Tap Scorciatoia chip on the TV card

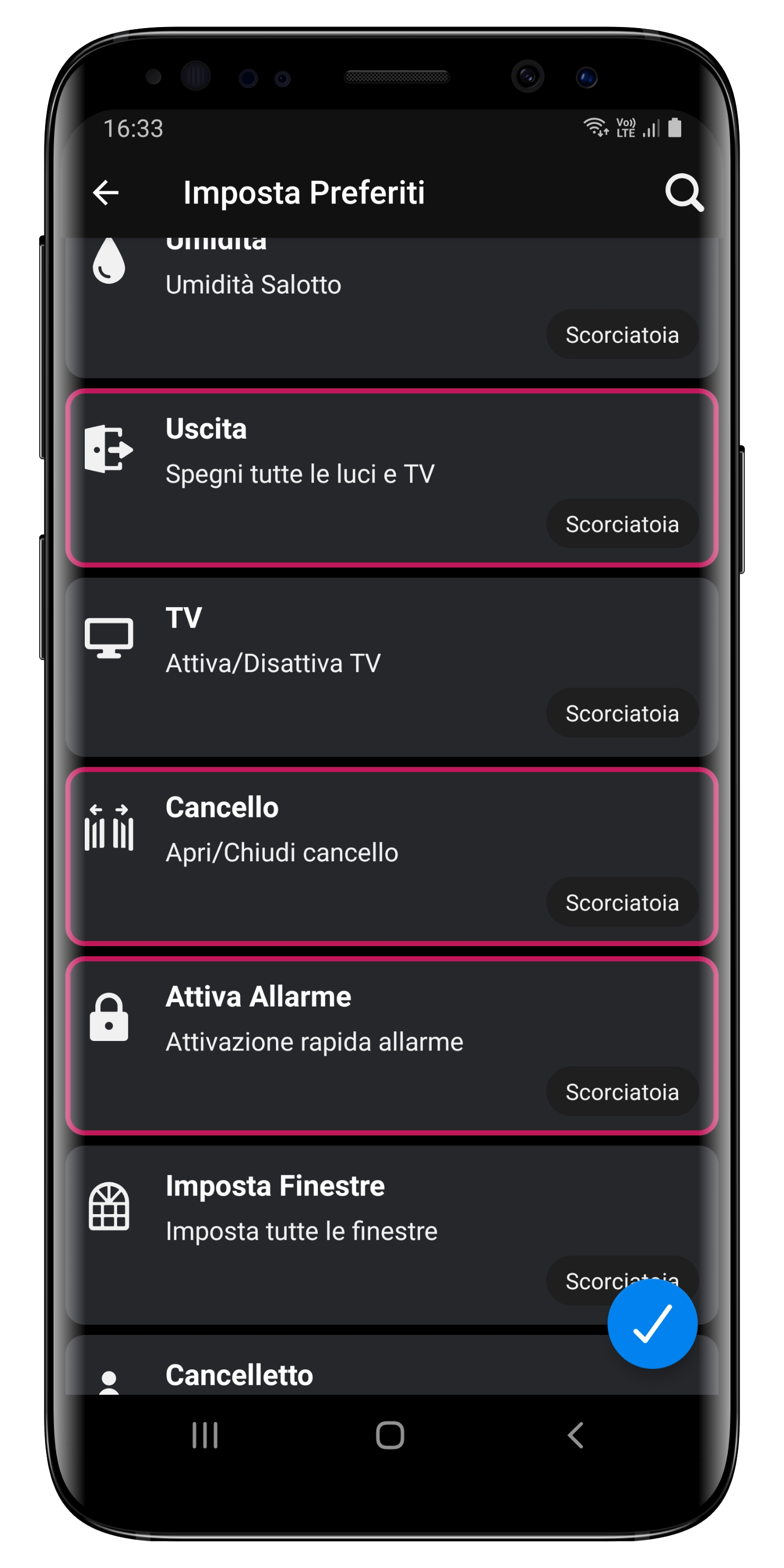(622, 713)
